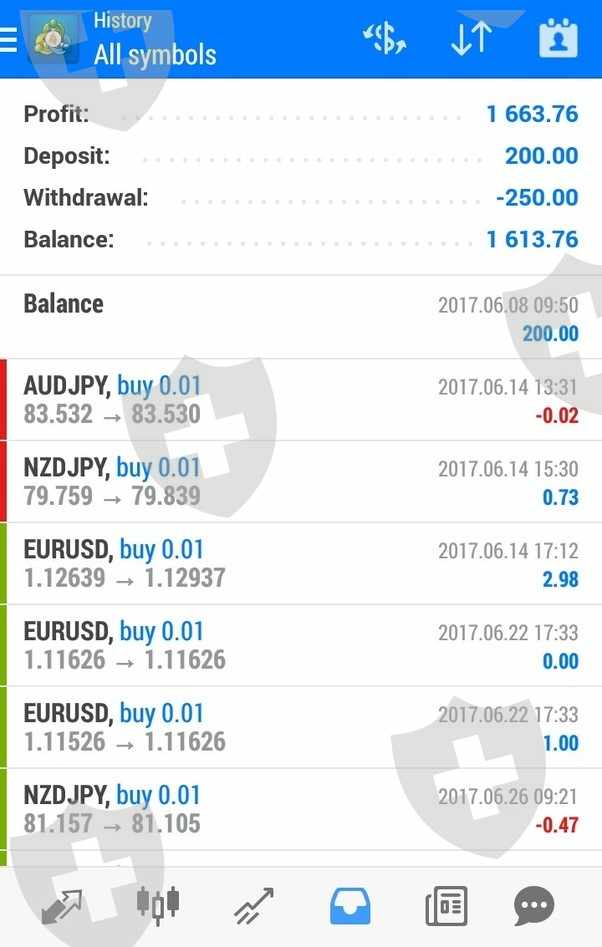Select the History inbox tab
Viewport: 602px width, 947px height.
click(x=350, y=905)
